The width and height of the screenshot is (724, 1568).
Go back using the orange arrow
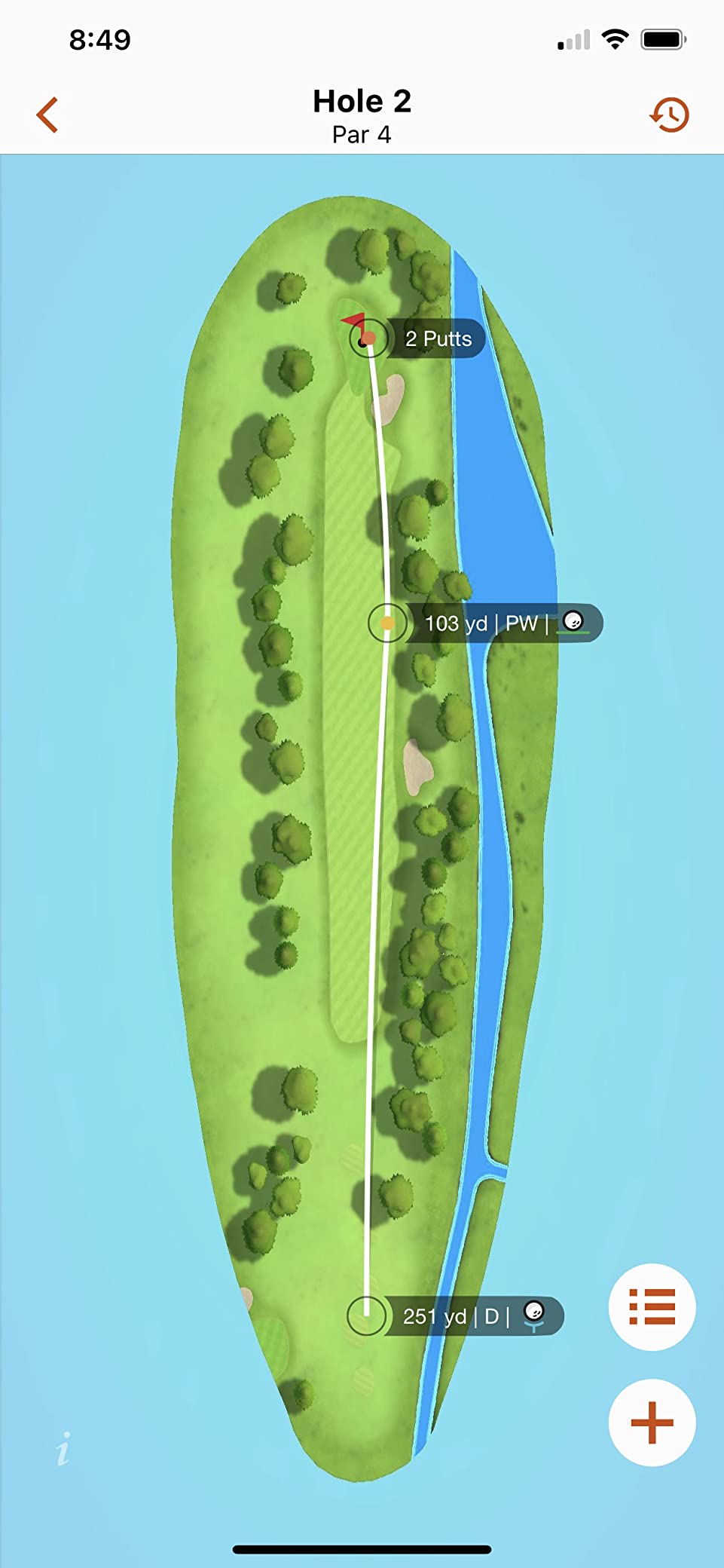[47, 115]
